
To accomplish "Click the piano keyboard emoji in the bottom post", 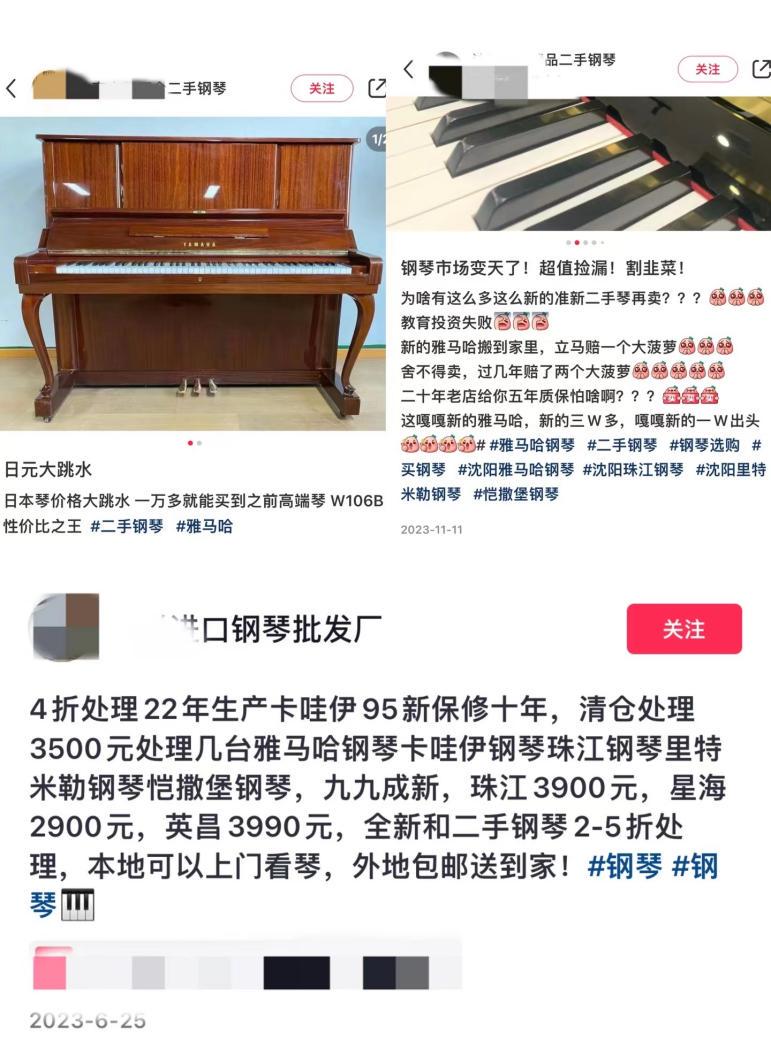I will tap(78, 905).
